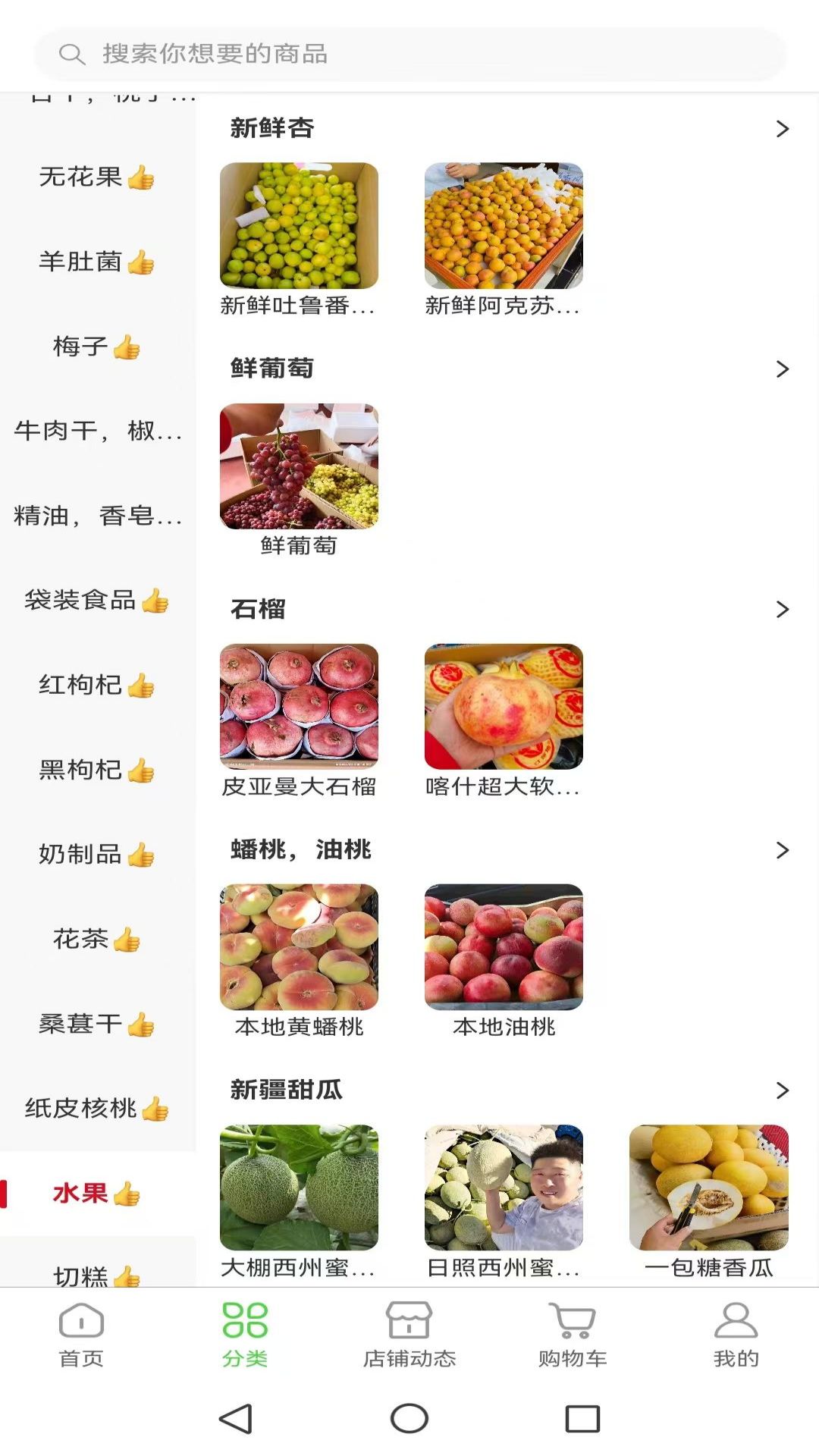Click the search magnifier icon
Screen dimensions: 819x1456
pos(72,54)
